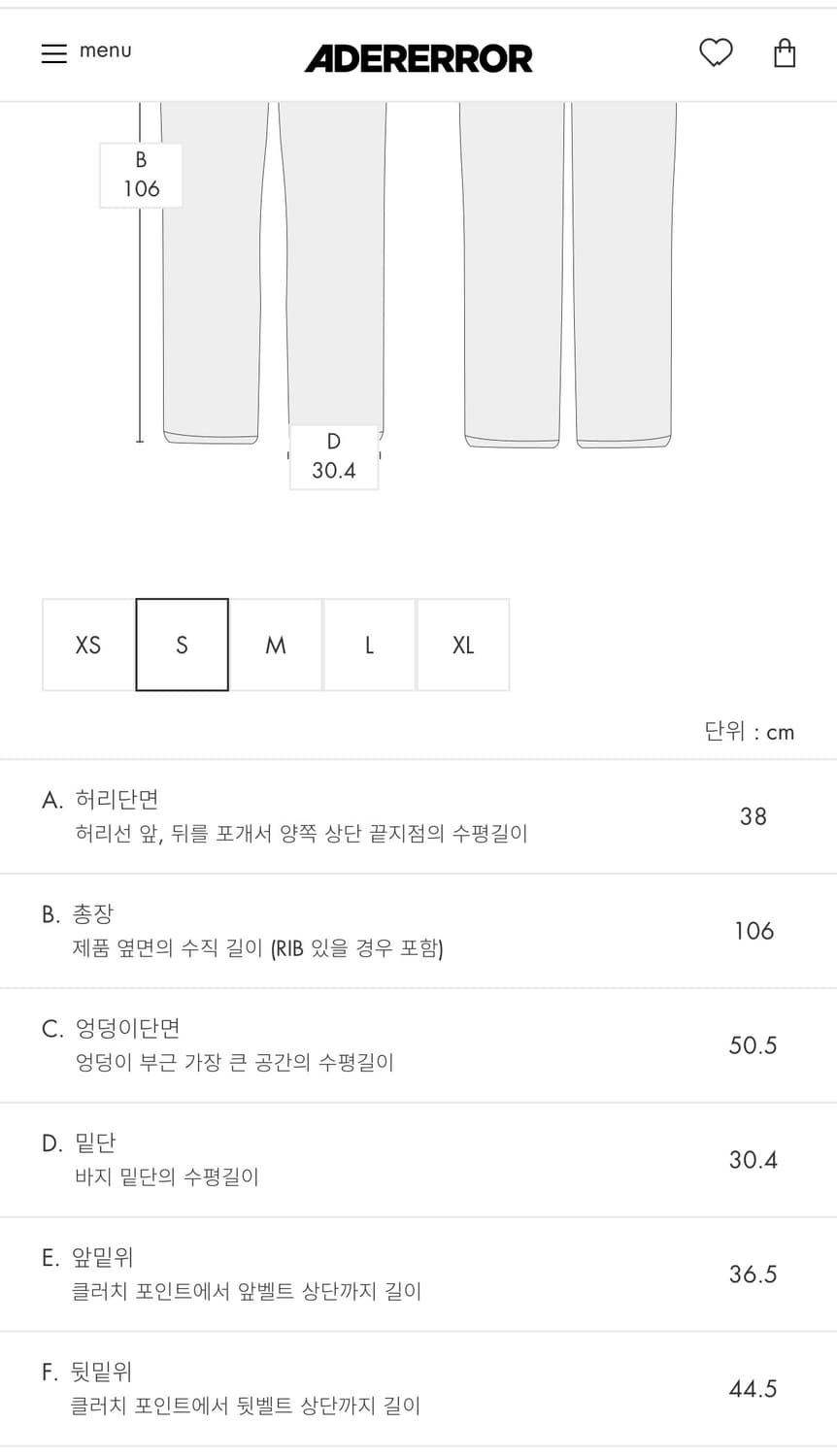Viewport: 837px width, 1456px height.
Task: Click the 36.5 front rise value
Action: (x=753, y=1274)
